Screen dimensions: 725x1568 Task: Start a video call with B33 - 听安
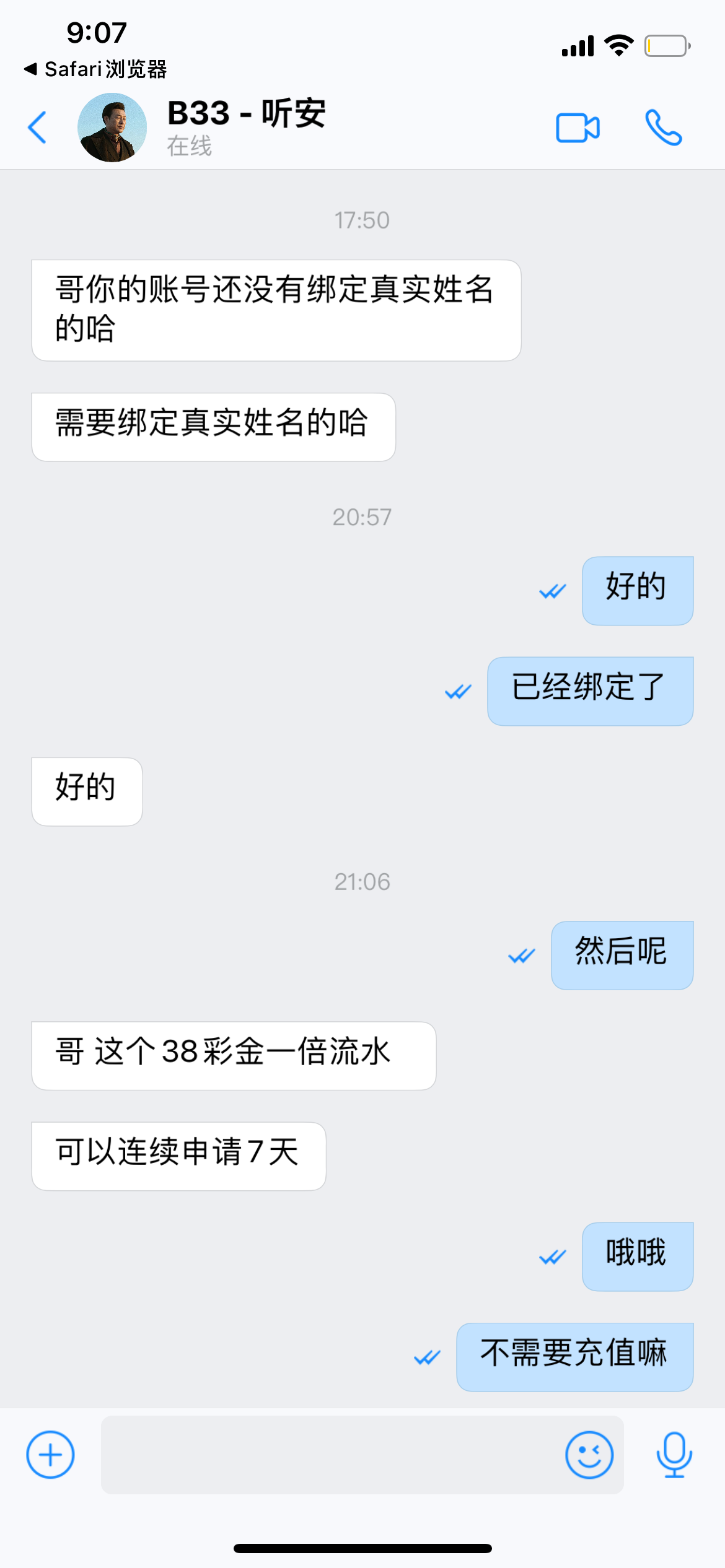(x=576, y=126)
